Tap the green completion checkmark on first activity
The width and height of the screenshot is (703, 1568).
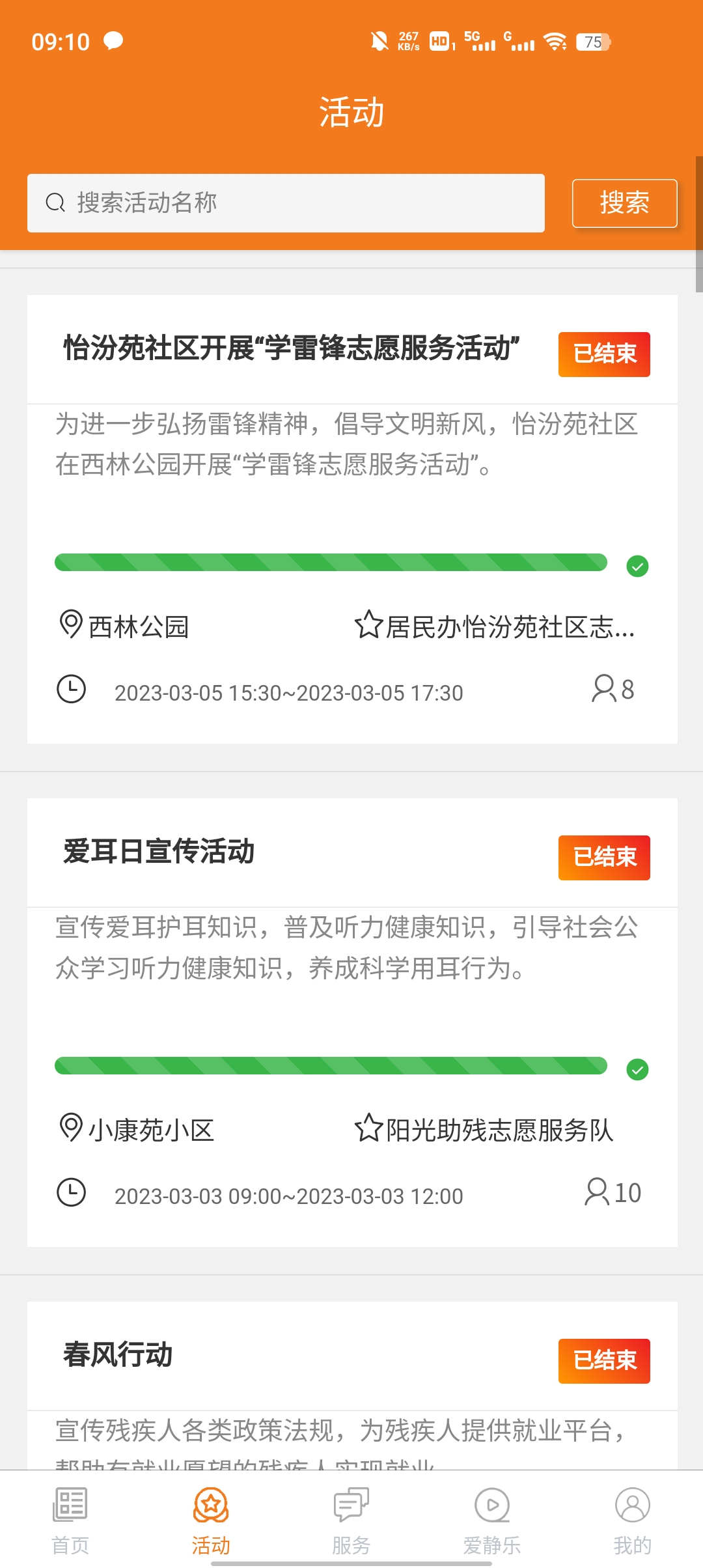click(x=639, y=567)
